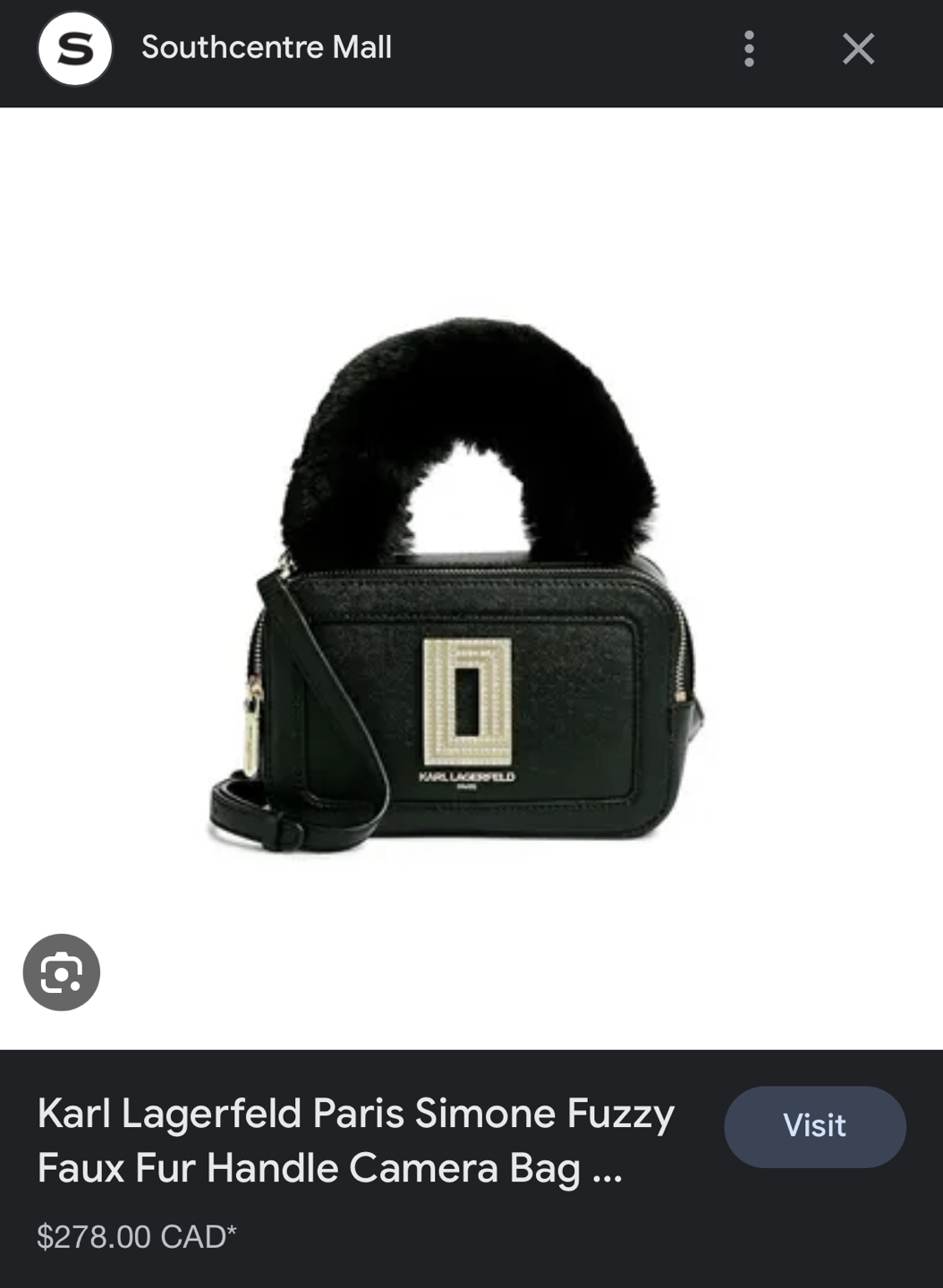The image size is (943, 1288).
Task: Tap the Visit button
Action: pos(814,1126)
